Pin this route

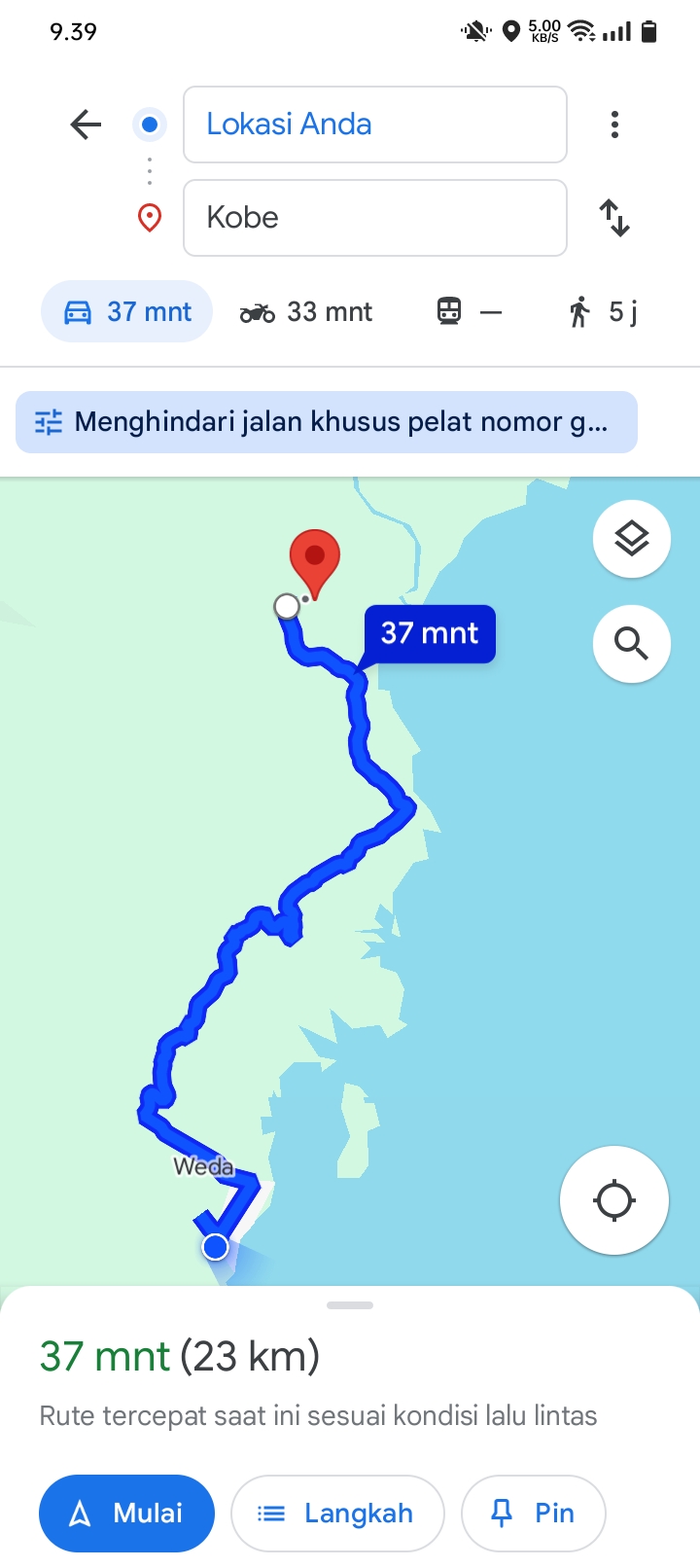[x=534, y=1513]
